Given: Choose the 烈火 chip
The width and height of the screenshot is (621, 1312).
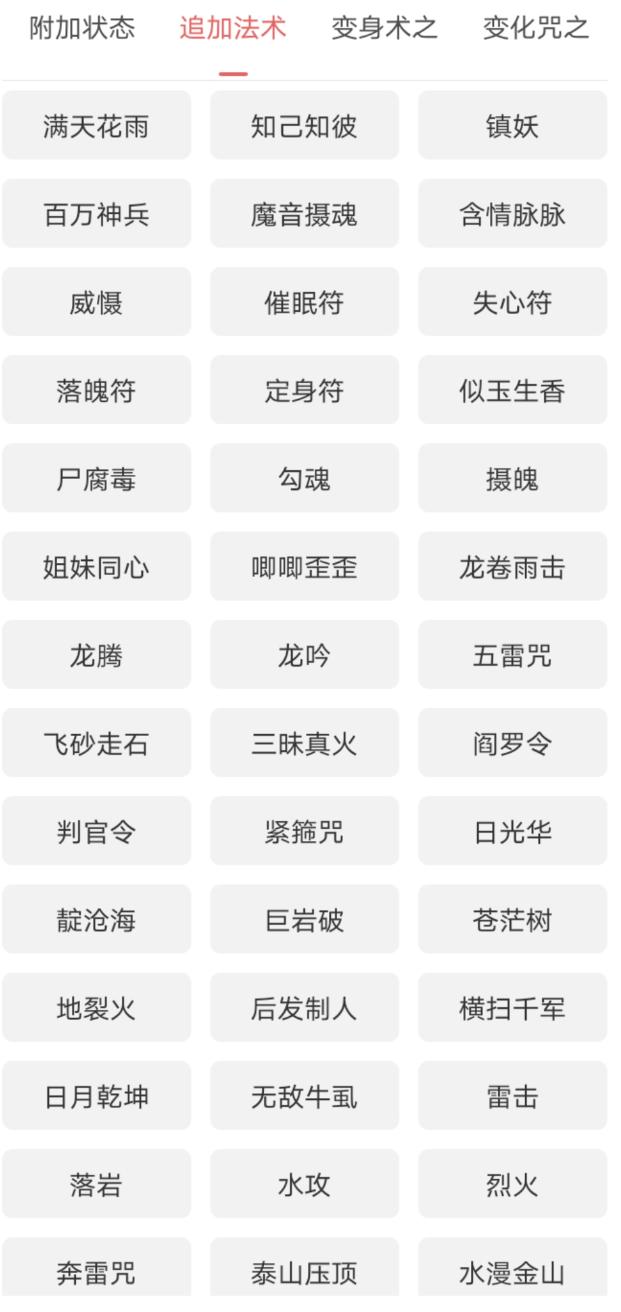Looking at the screenshot, I should (512, 1184).
